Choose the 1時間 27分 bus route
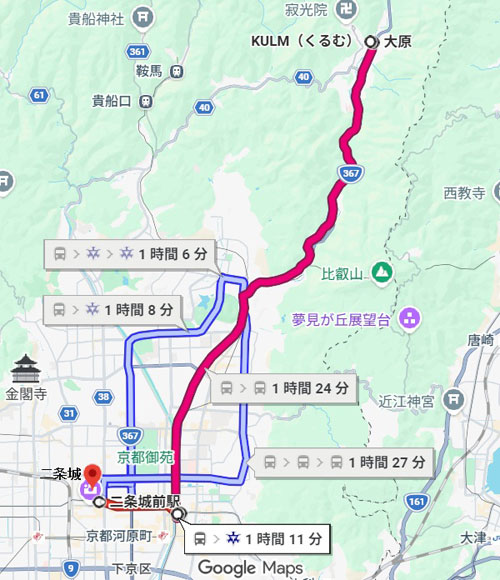Screen dimensions: 500x580 (x=344, y=462)
